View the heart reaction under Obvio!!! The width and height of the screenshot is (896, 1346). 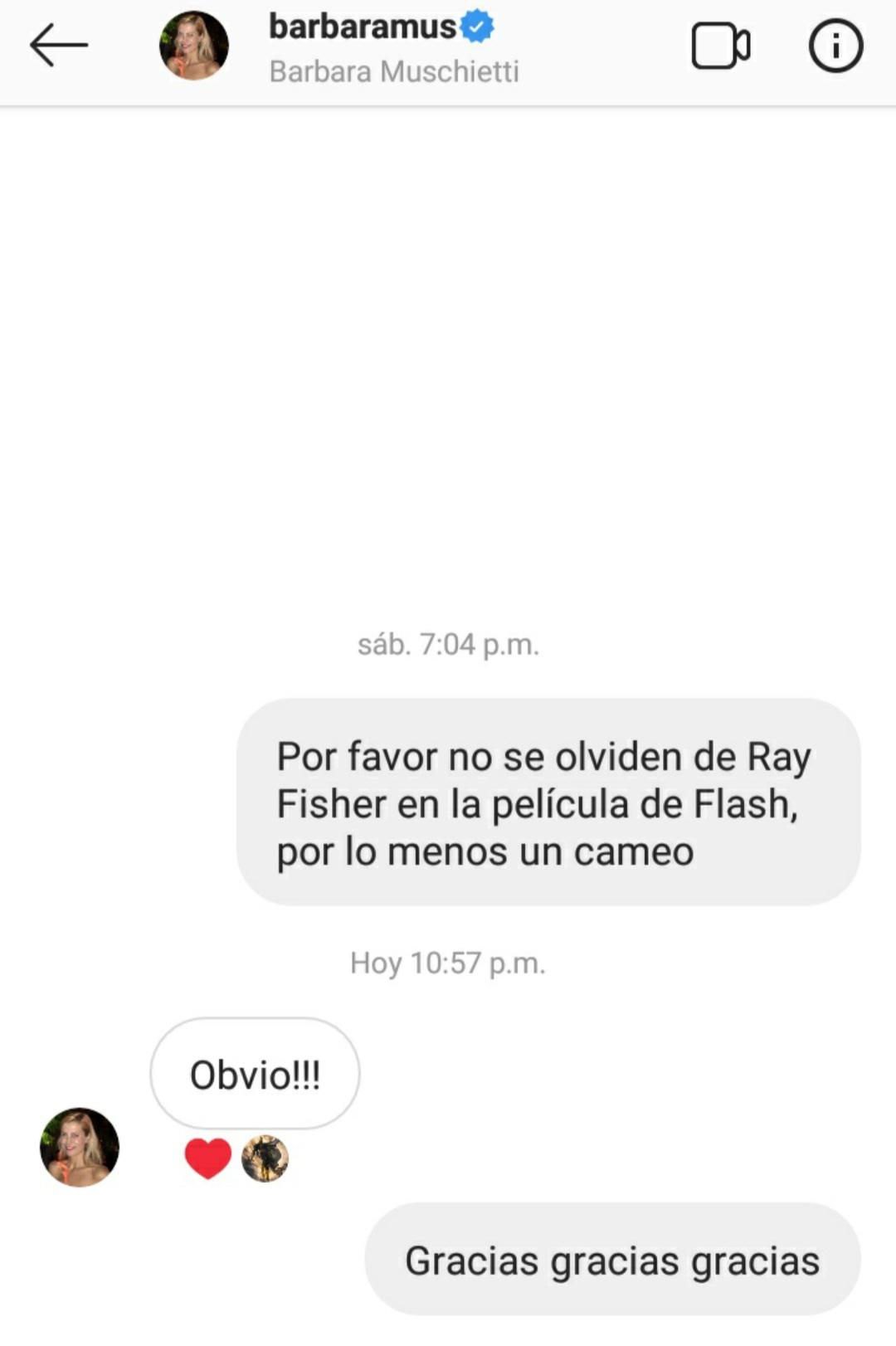(x=207, y=1158)
